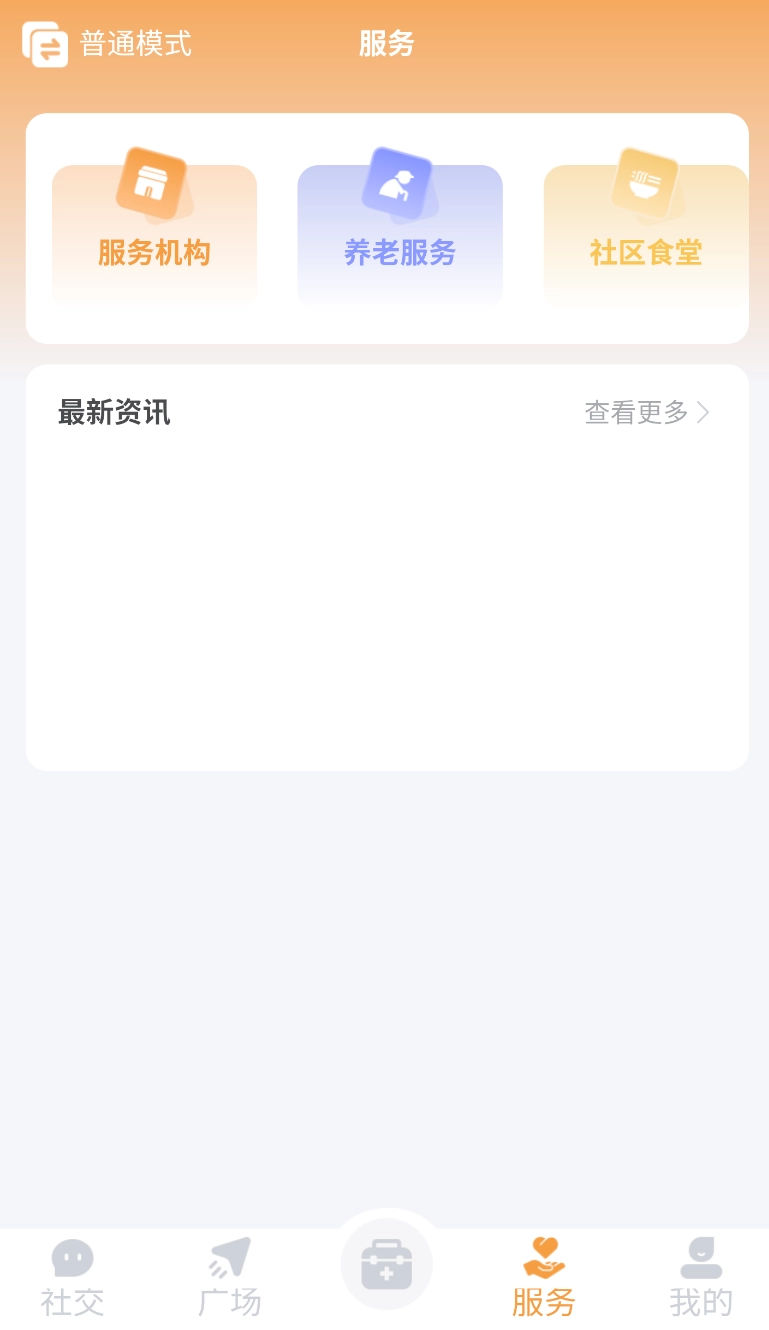
Task: Select the 服务 page title
Action: pos(386,44)
